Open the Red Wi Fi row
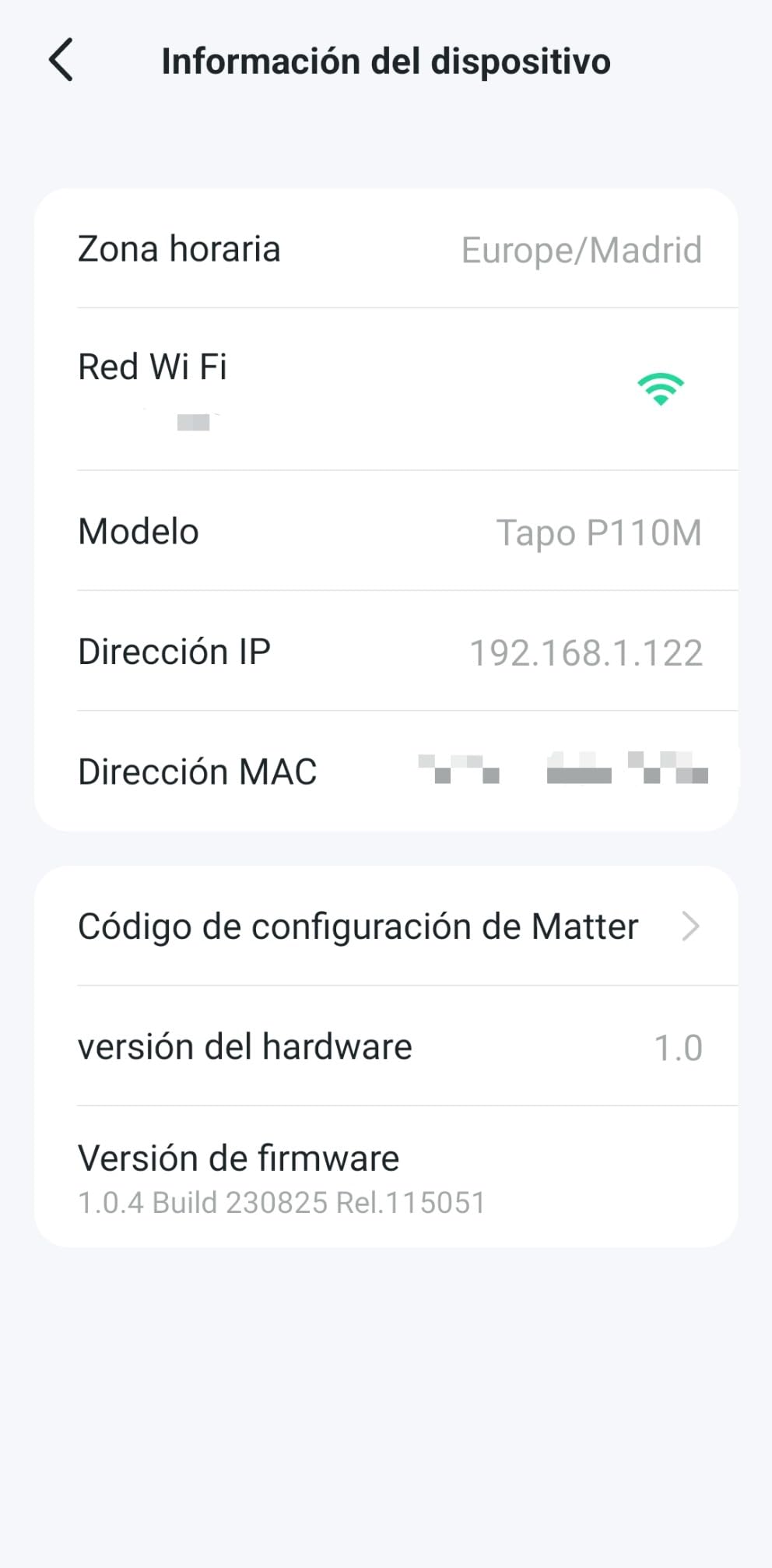 387,388
